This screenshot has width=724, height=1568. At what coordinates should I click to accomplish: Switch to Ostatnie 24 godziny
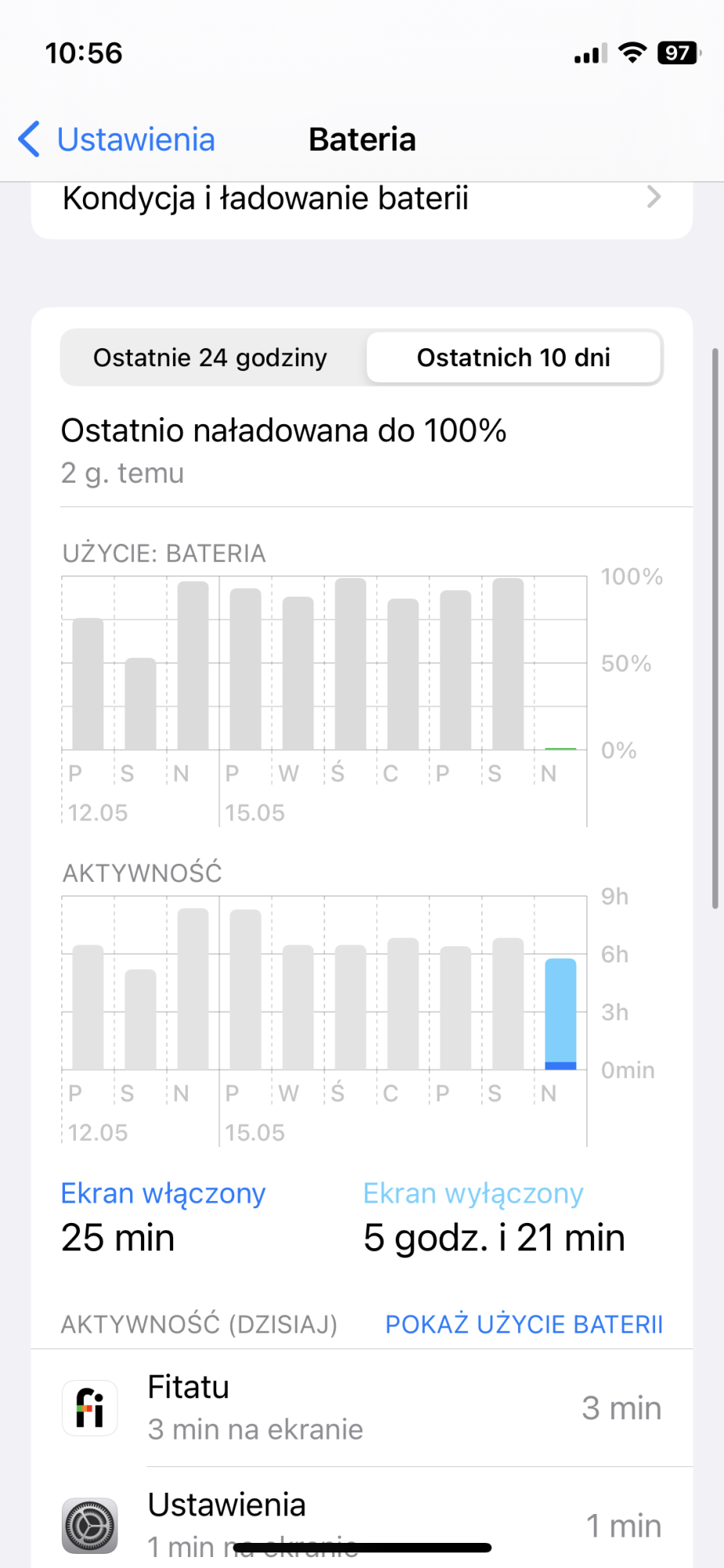click(210, 358)
